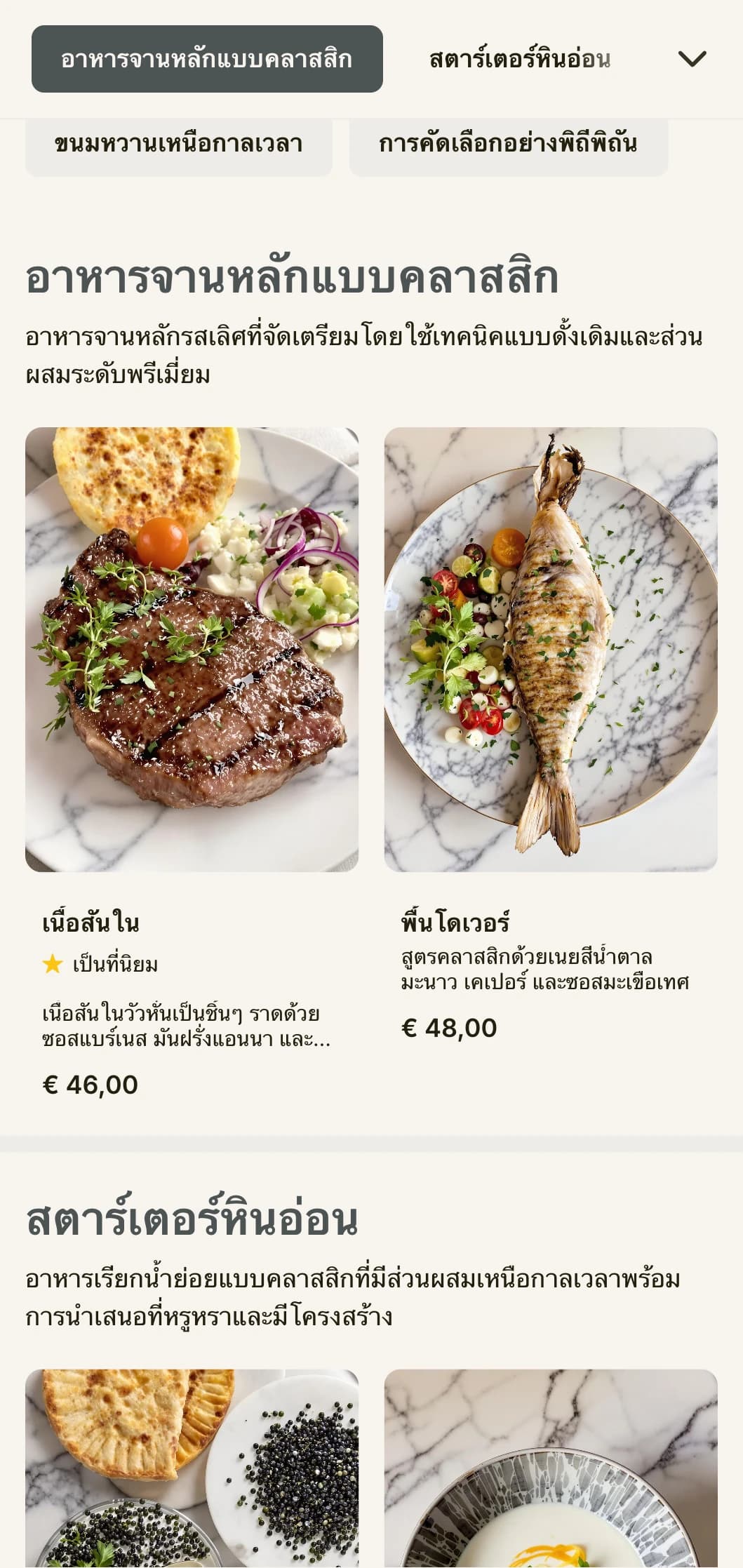The image size is (743, 1568).
Task: Tap the ขนมหวานเหนือกาลเวลา chip
Action: [x=178, y=145]
